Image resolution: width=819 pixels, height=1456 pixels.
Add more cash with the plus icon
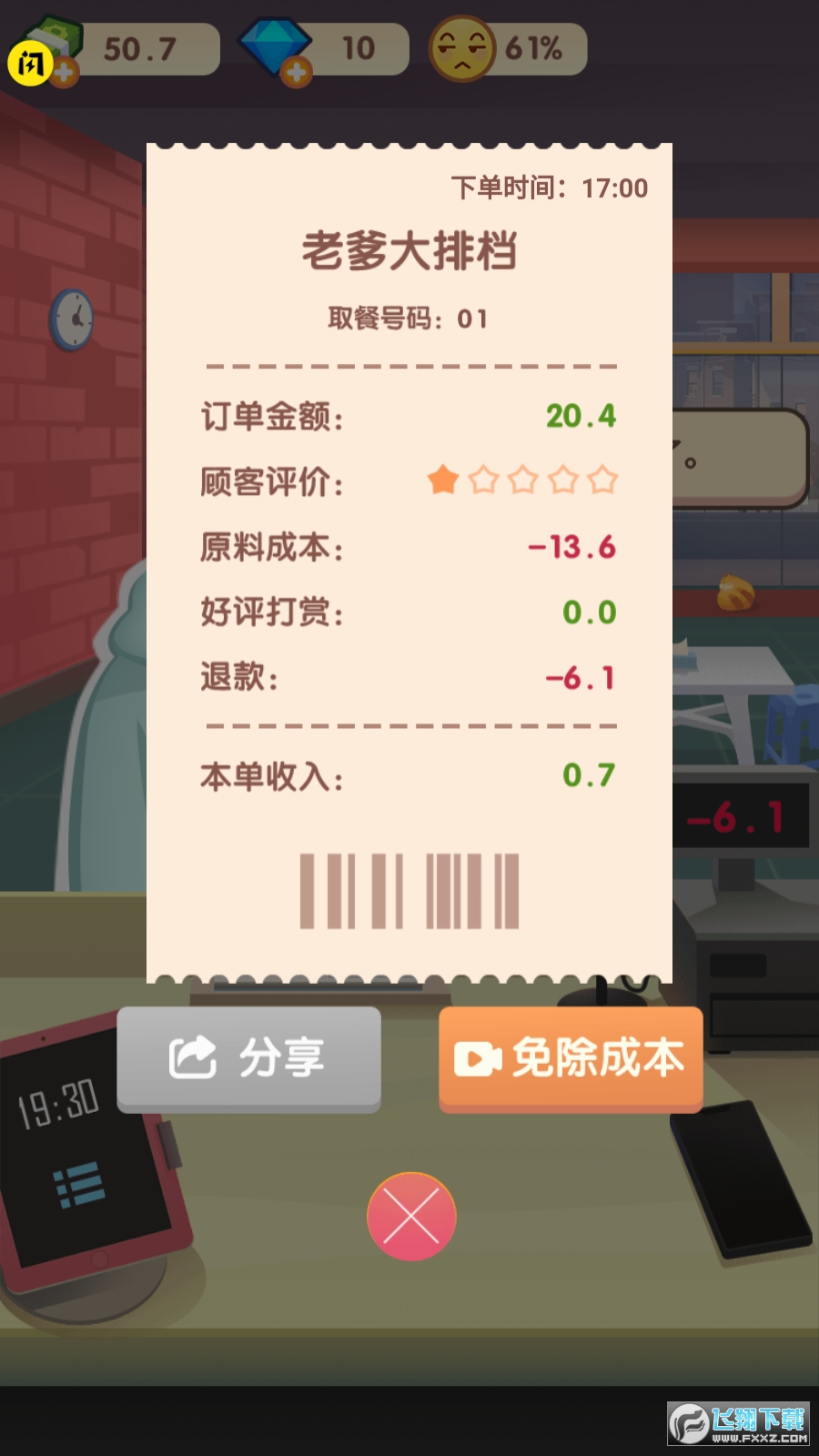click(x=64, y=72)
